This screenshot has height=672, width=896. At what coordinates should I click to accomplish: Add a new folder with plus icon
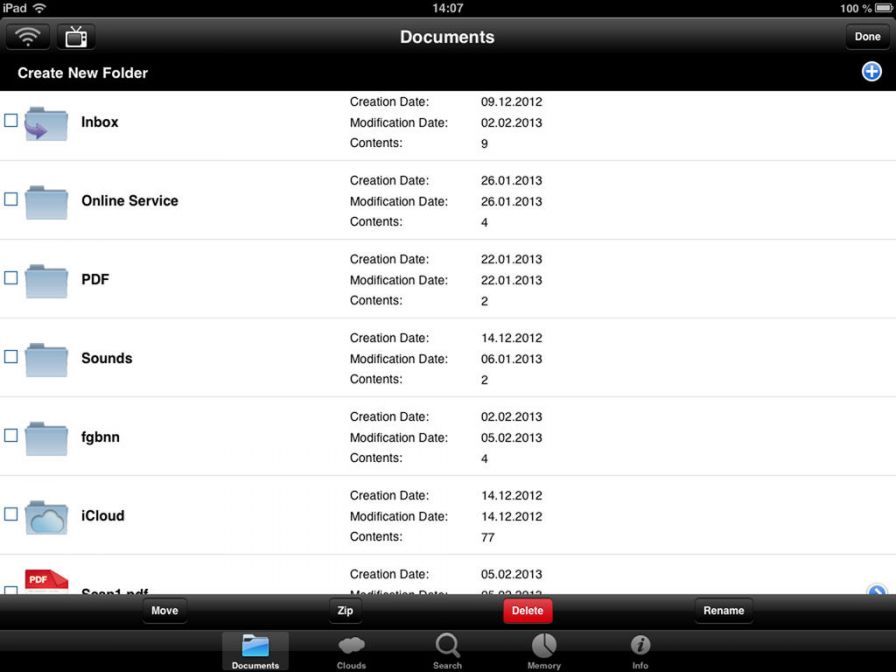click(x=871, y=72)
